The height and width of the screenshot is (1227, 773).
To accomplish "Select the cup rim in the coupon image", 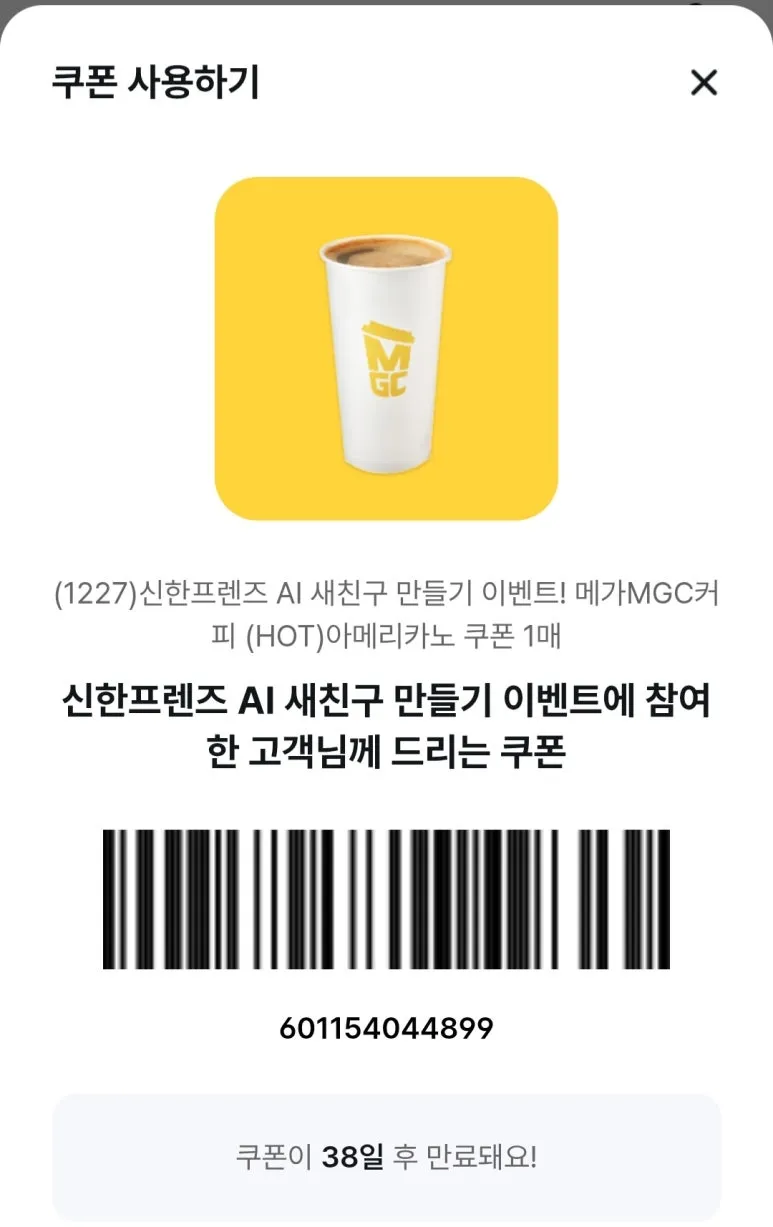I will (x=386, y=244).
